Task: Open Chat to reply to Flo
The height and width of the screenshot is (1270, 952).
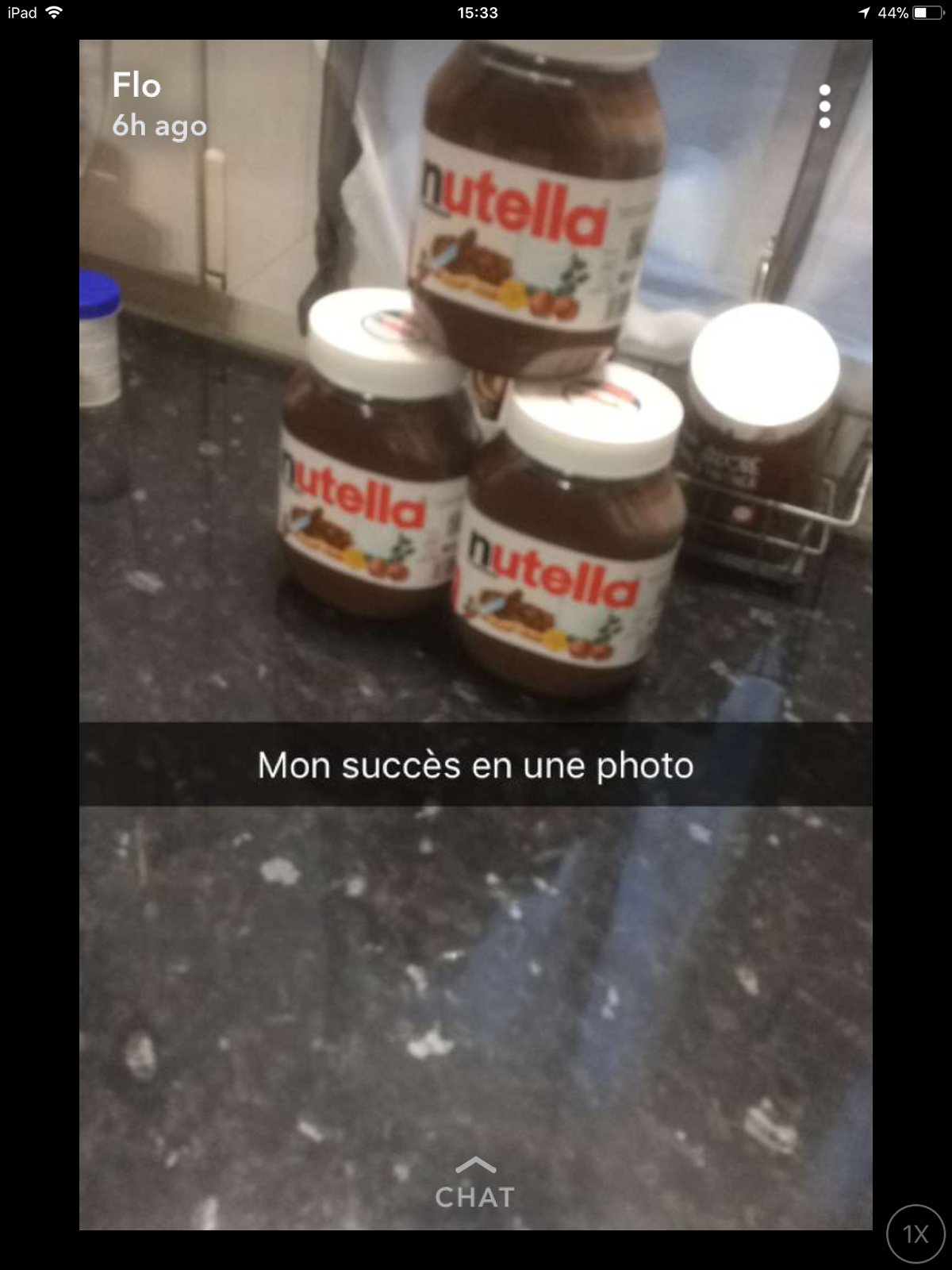Action: [475, 1187]
